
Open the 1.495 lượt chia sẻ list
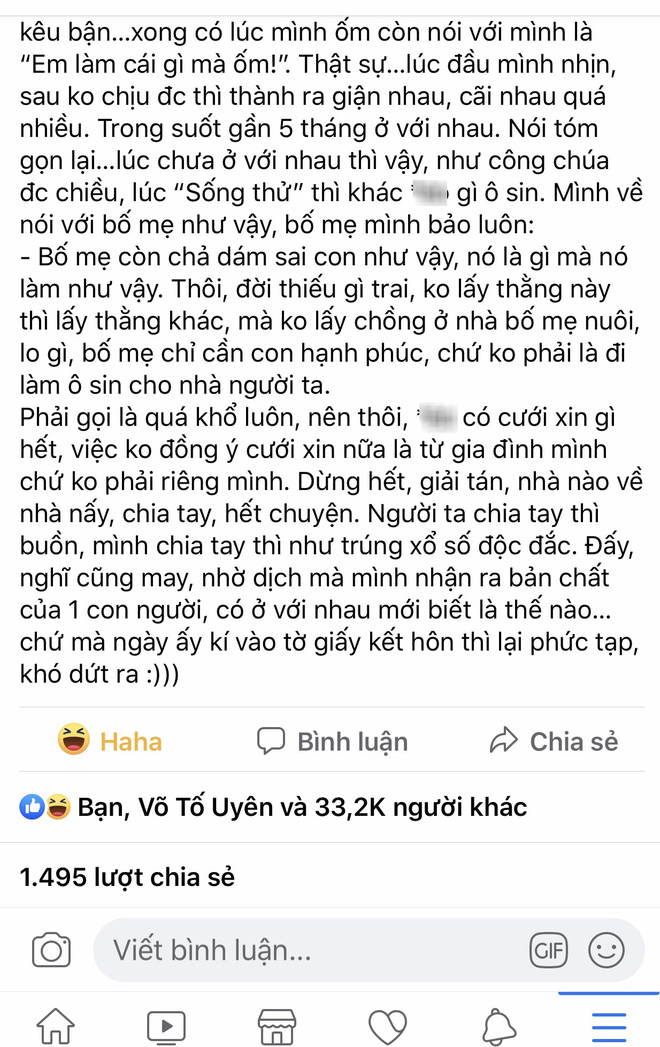click(x=127, y=877)
